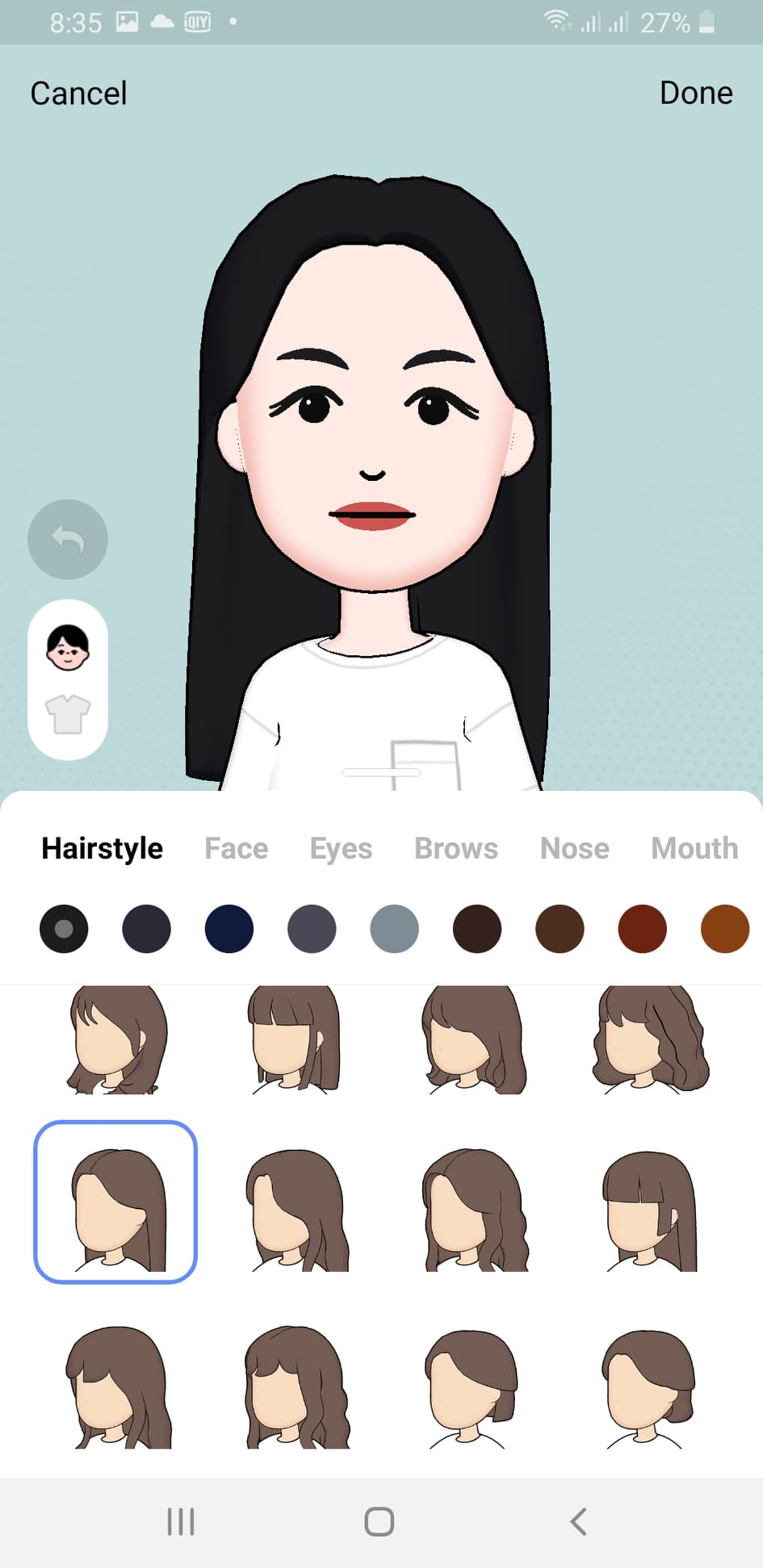Screen dimensions: 763x1568
Task: Choose the curly shoulder-length hairstyle with bangs
Action: tap(650, 1039)
